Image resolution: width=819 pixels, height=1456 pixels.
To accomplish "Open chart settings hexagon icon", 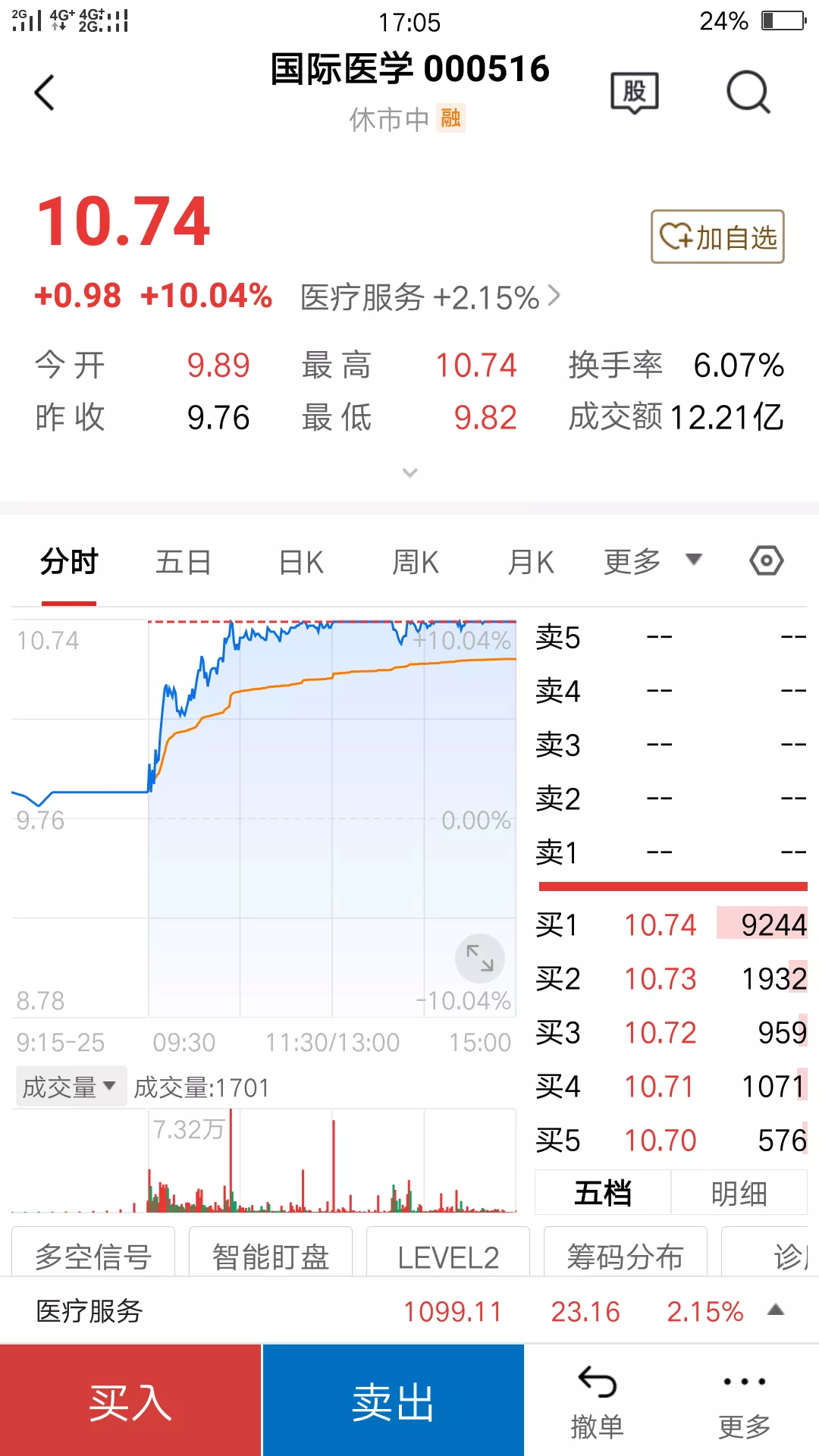I will tap(767, 561).
